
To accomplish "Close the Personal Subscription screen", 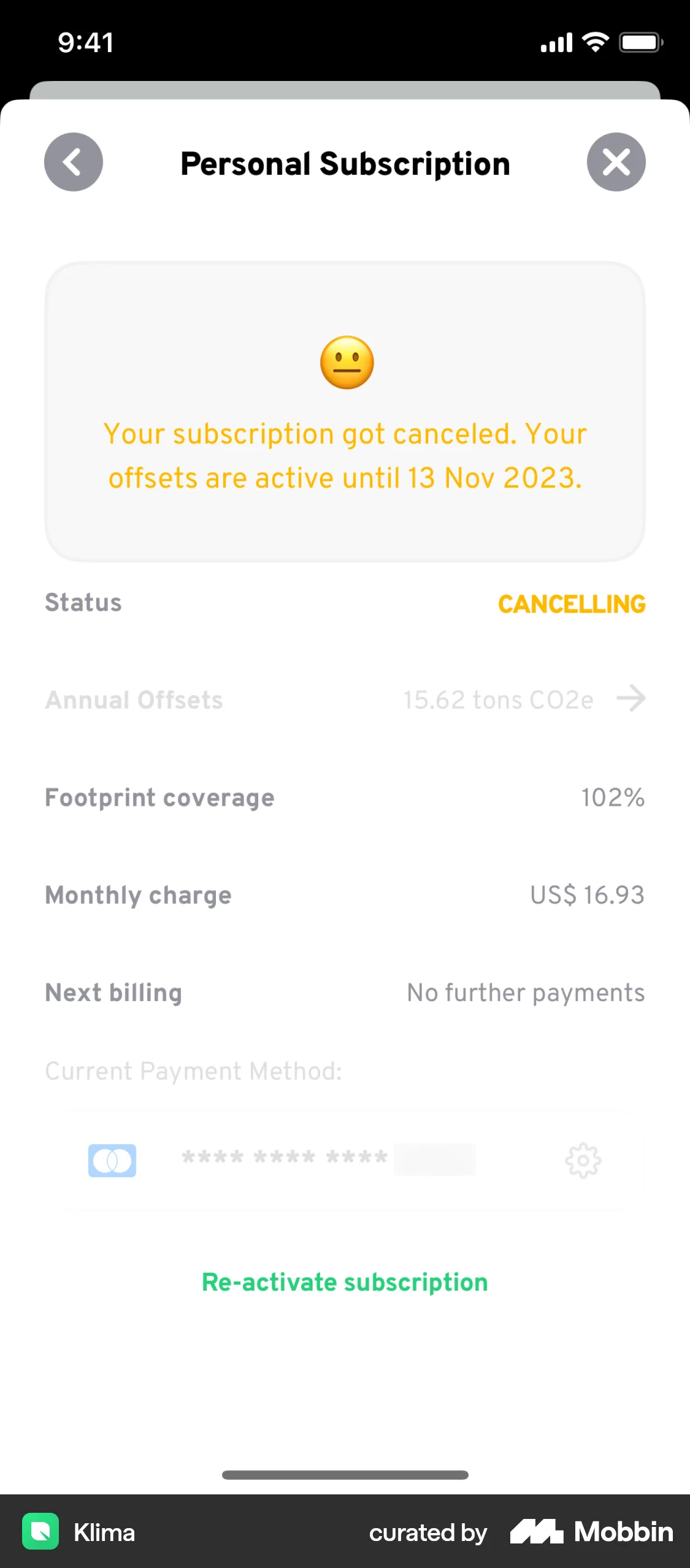I will (616, 162).
